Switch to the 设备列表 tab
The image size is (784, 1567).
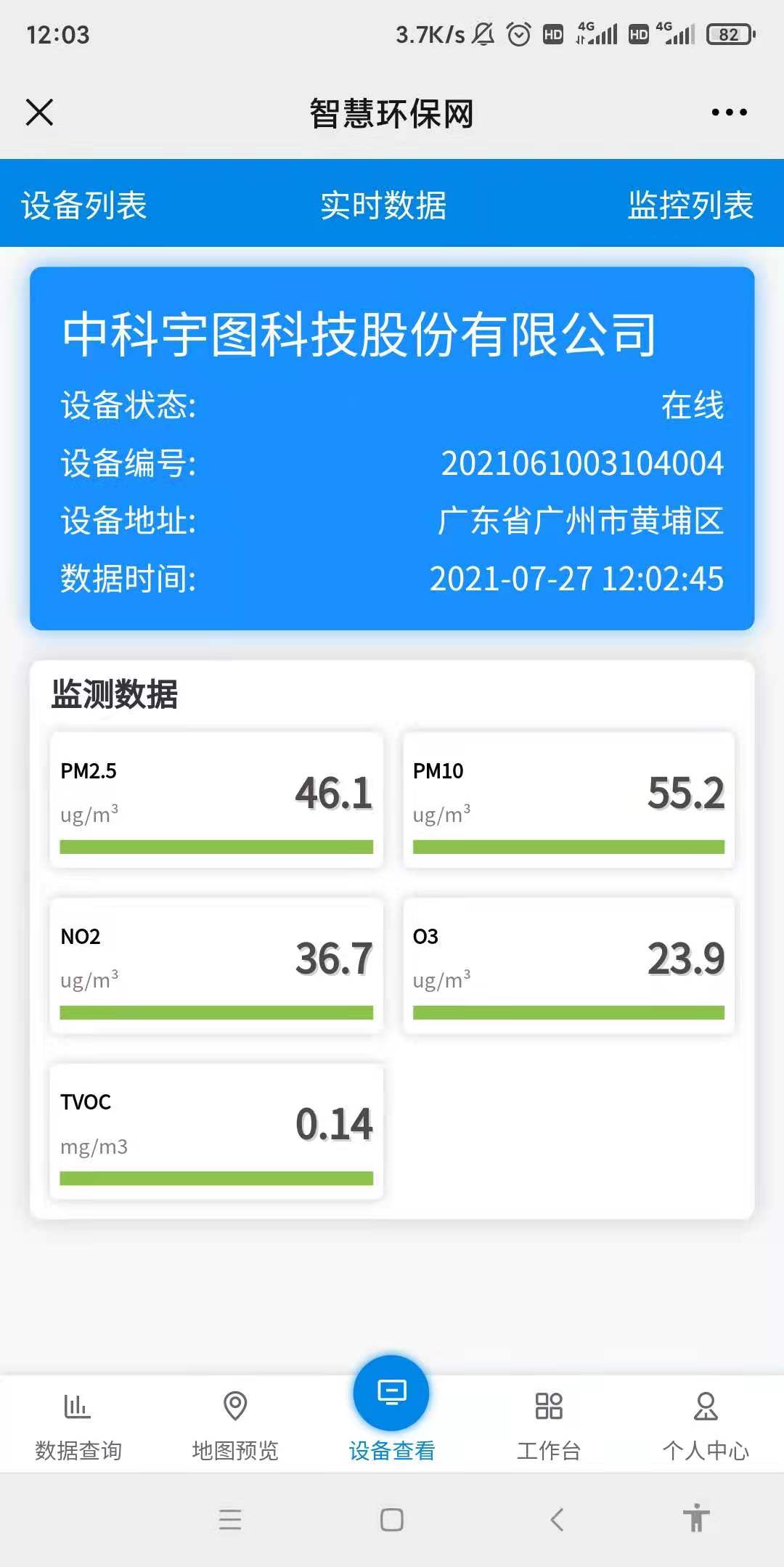(83, 205)
